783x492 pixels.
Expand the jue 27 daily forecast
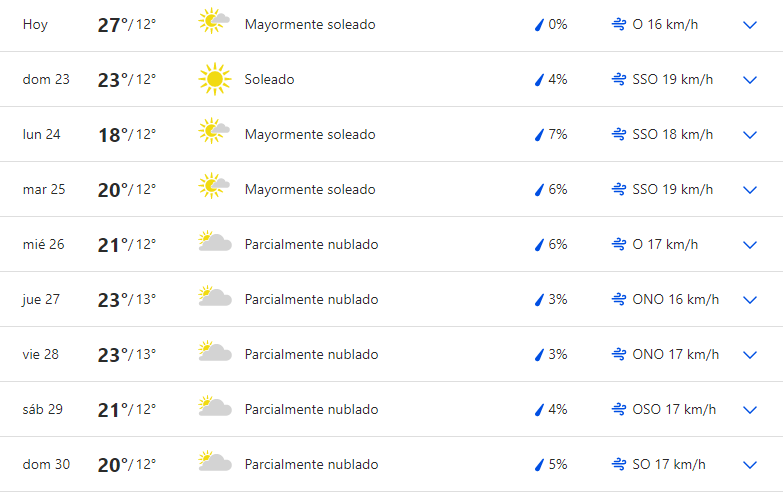[x=751, y=300]
